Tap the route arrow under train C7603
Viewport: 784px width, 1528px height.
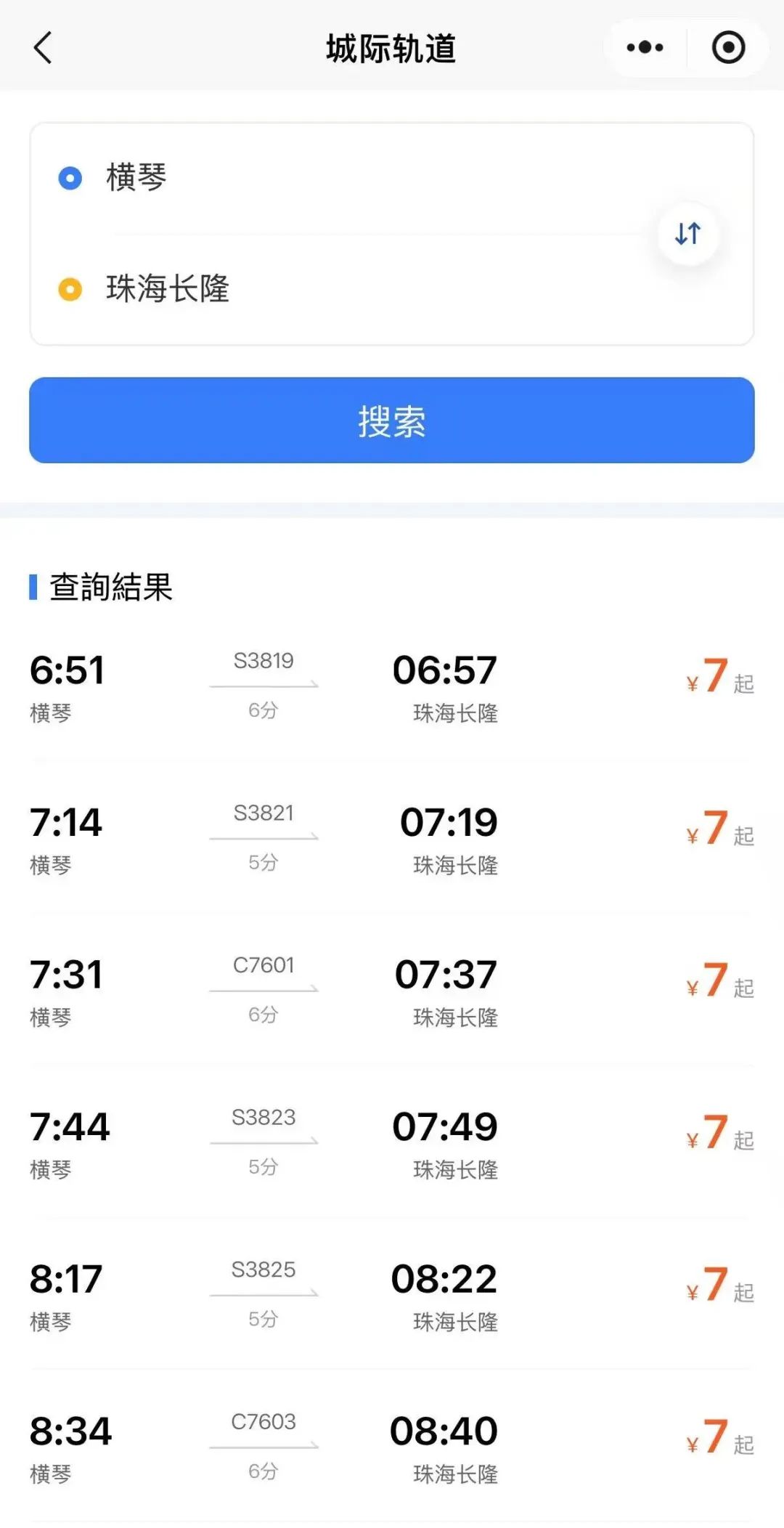[x=264, y=1447]
